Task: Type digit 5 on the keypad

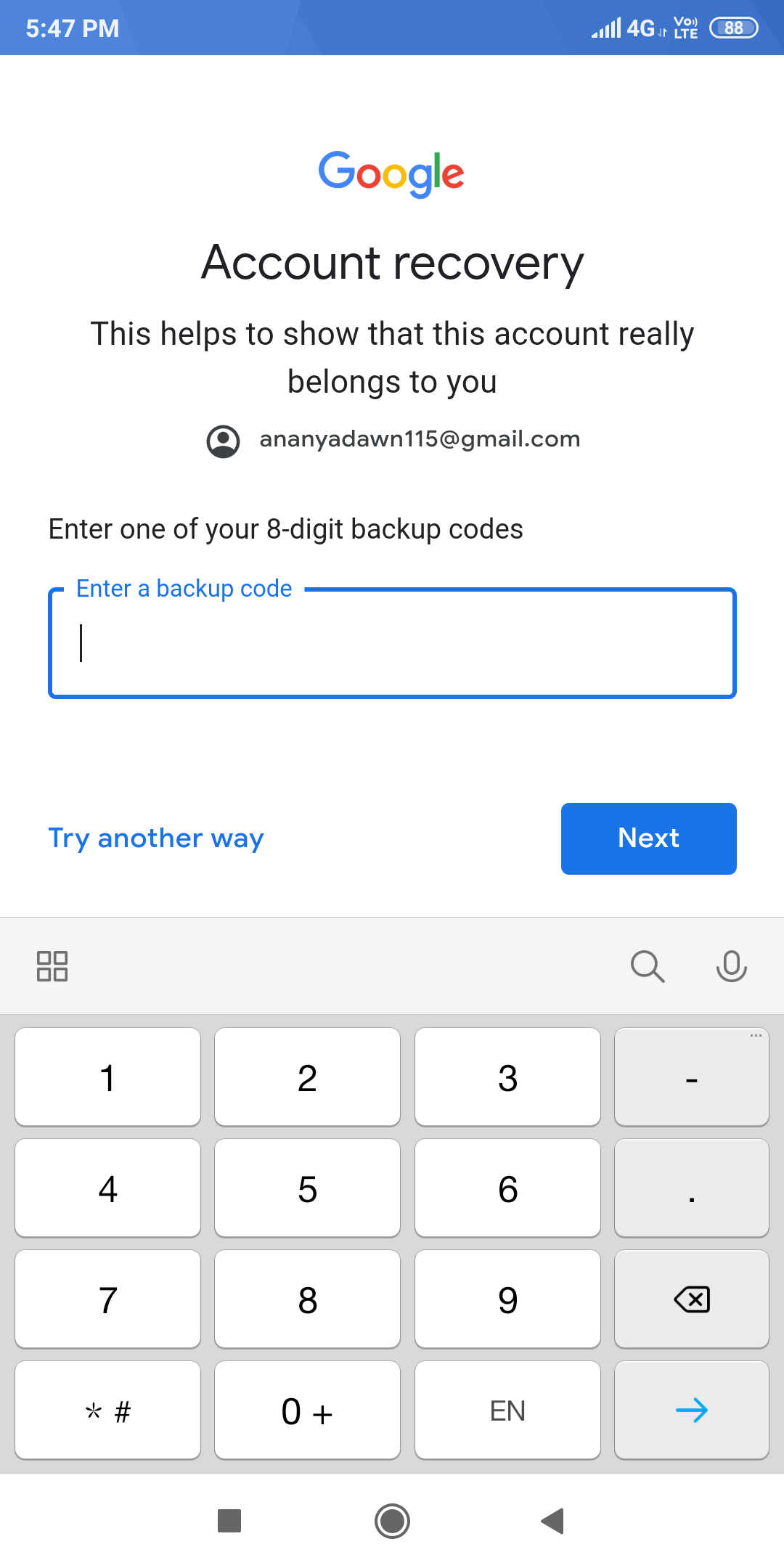Action: tap(307, 1188)
